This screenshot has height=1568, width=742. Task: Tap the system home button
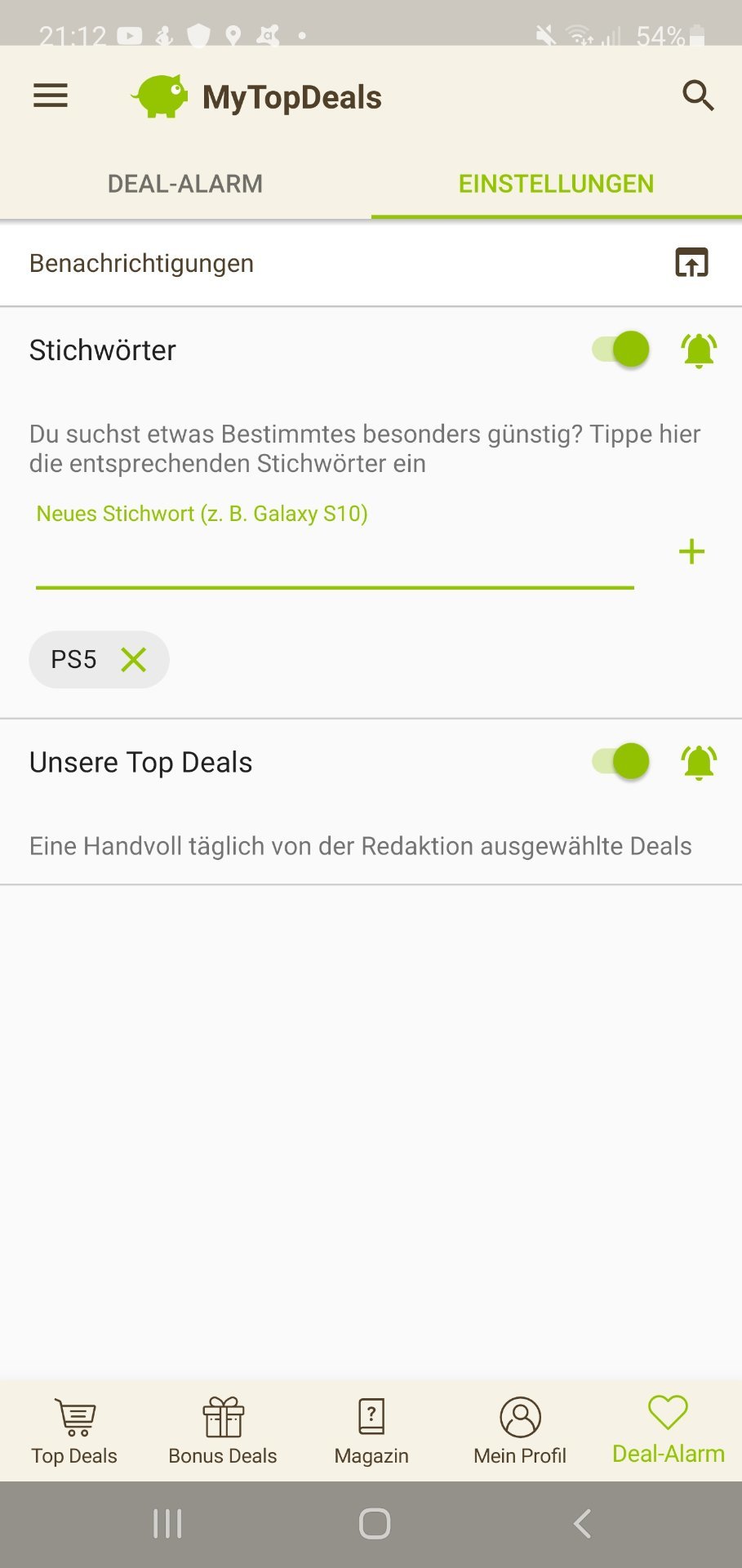pyautogui.click(x=375, y=1524)
